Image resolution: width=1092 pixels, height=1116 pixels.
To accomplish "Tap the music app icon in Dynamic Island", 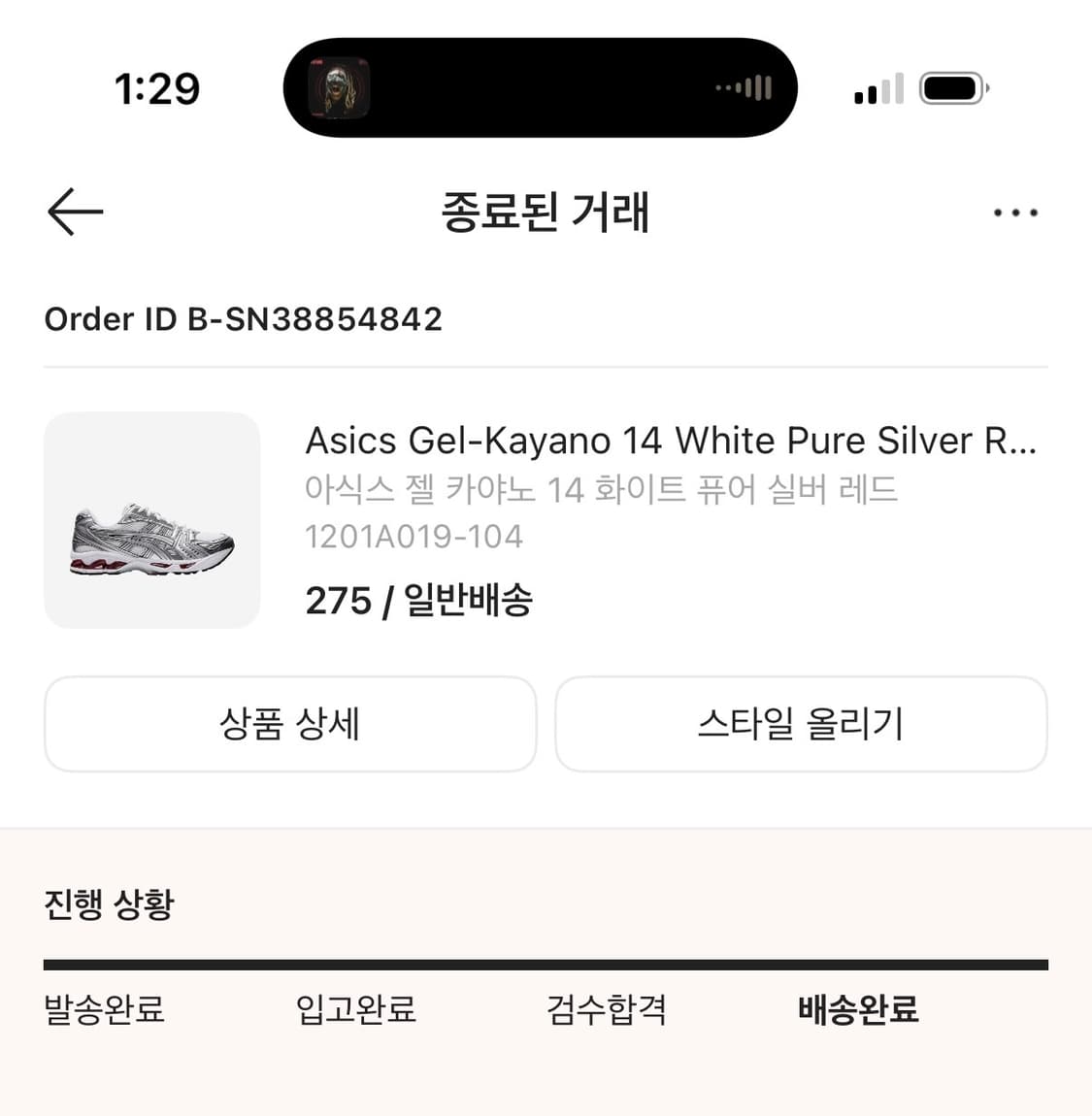I will click(x=340, y=87).
